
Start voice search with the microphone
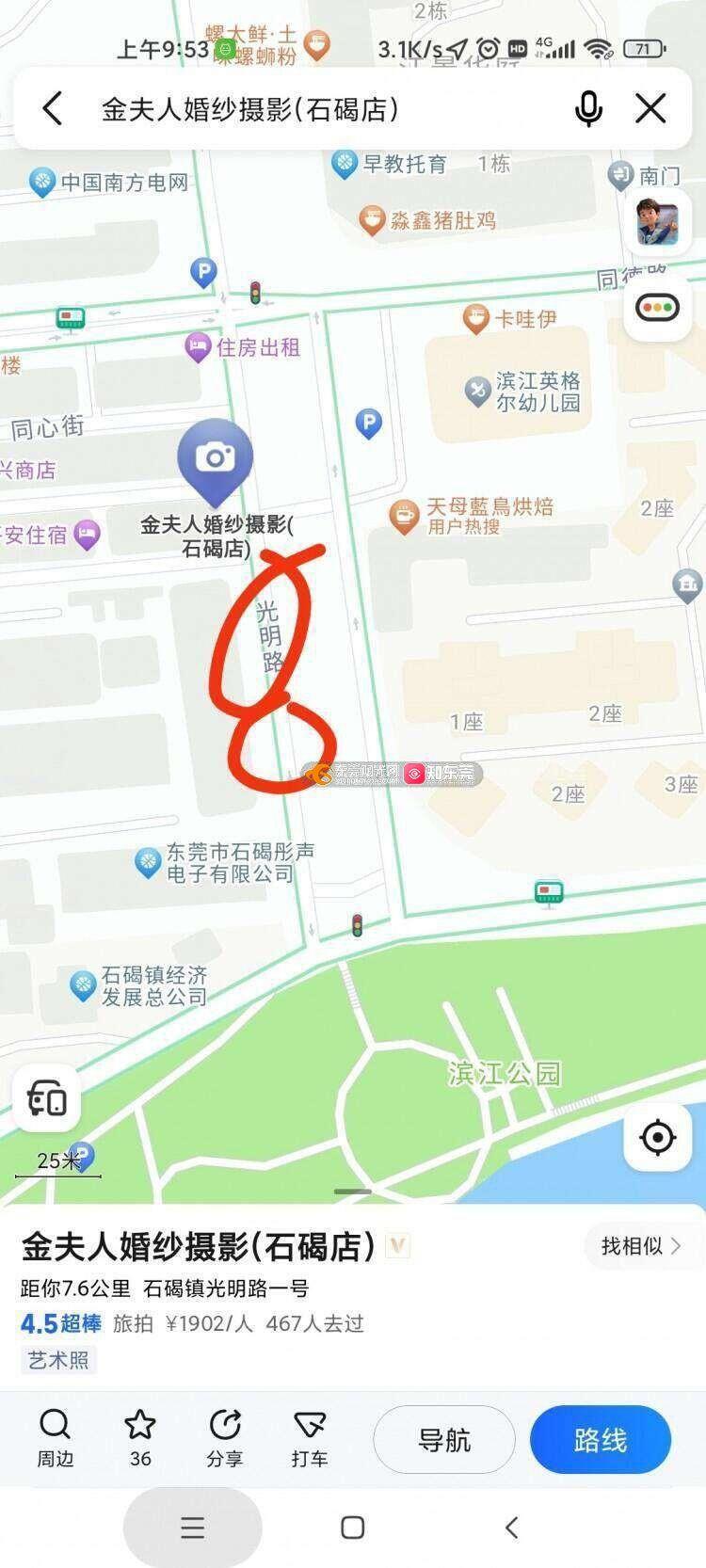588,109
